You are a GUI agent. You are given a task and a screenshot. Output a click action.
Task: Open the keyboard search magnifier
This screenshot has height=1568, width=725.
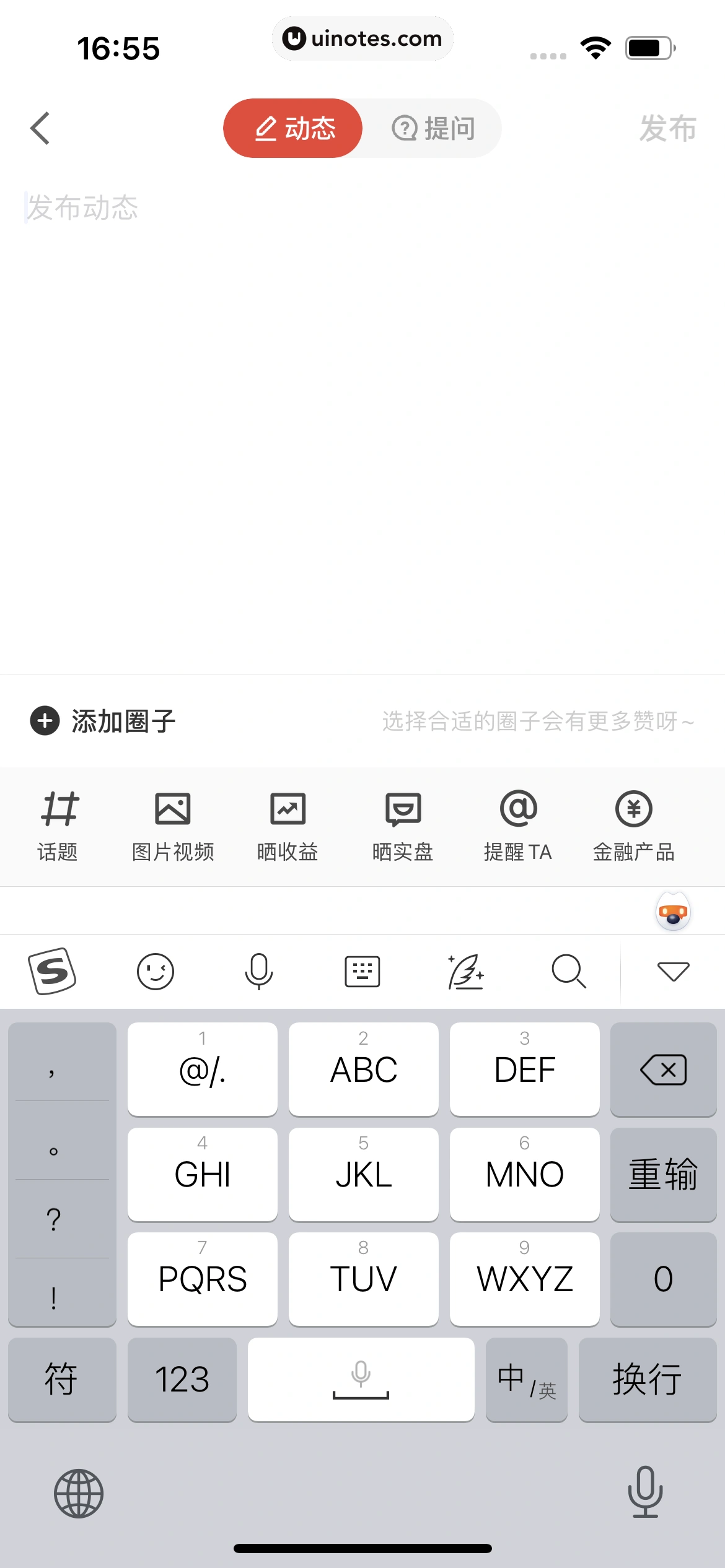point(568,971)
